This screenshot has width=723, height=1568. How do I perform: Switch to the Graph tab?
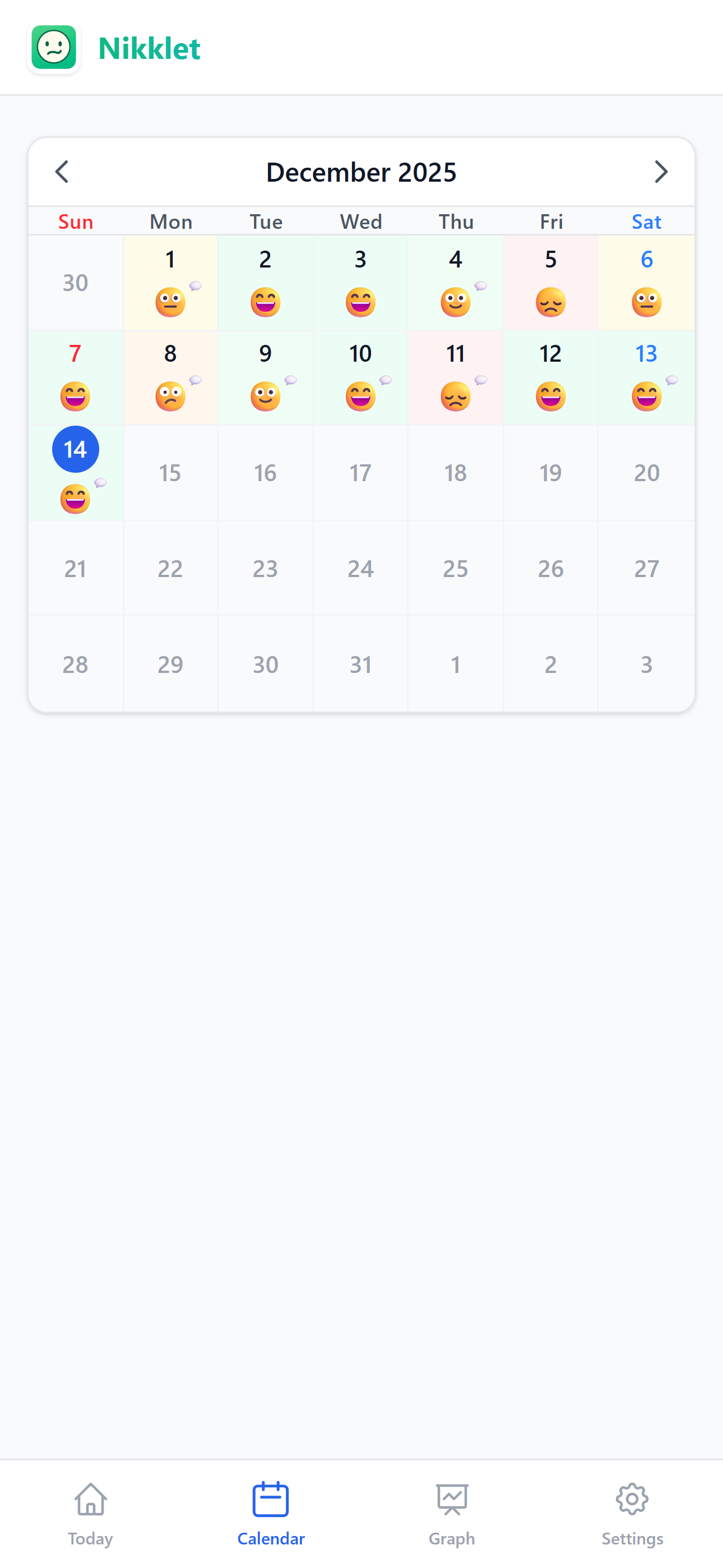(x=452, y=1512)
